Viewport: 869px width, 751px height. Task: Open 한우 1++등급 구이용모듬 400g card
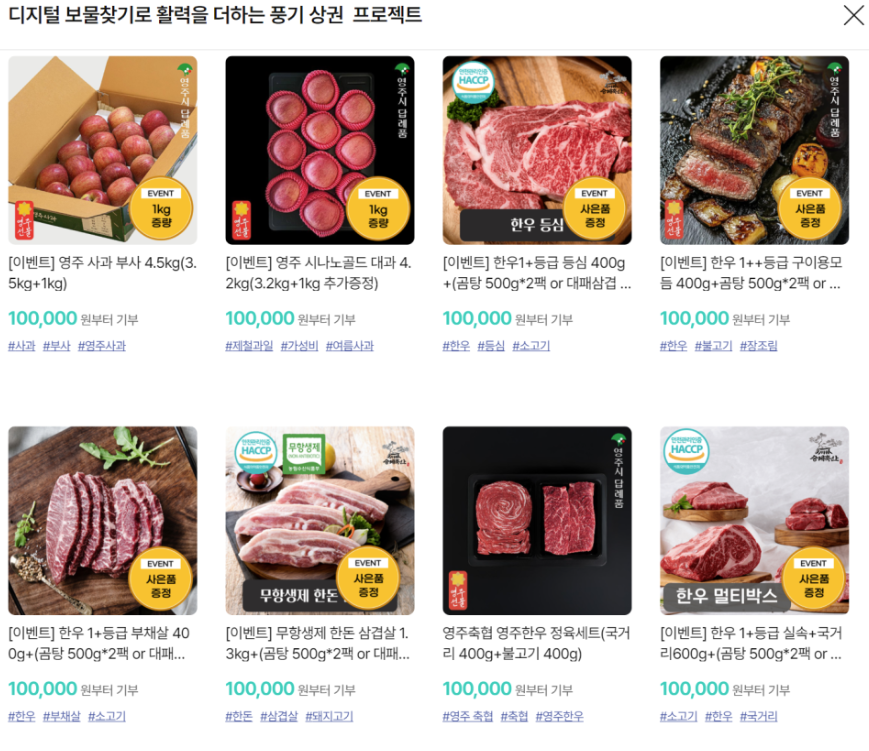click(753, 150)
